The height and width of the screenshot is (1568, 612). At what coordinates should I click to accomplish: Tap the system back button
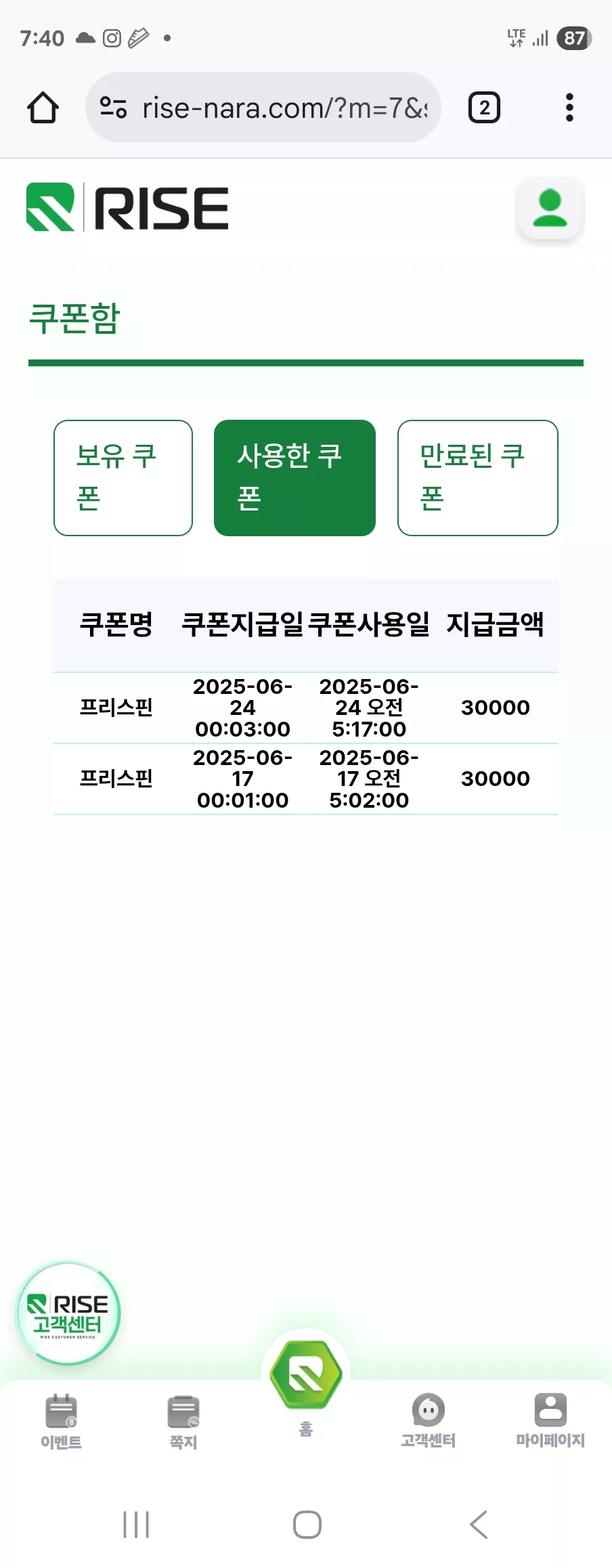(479, 1524)
